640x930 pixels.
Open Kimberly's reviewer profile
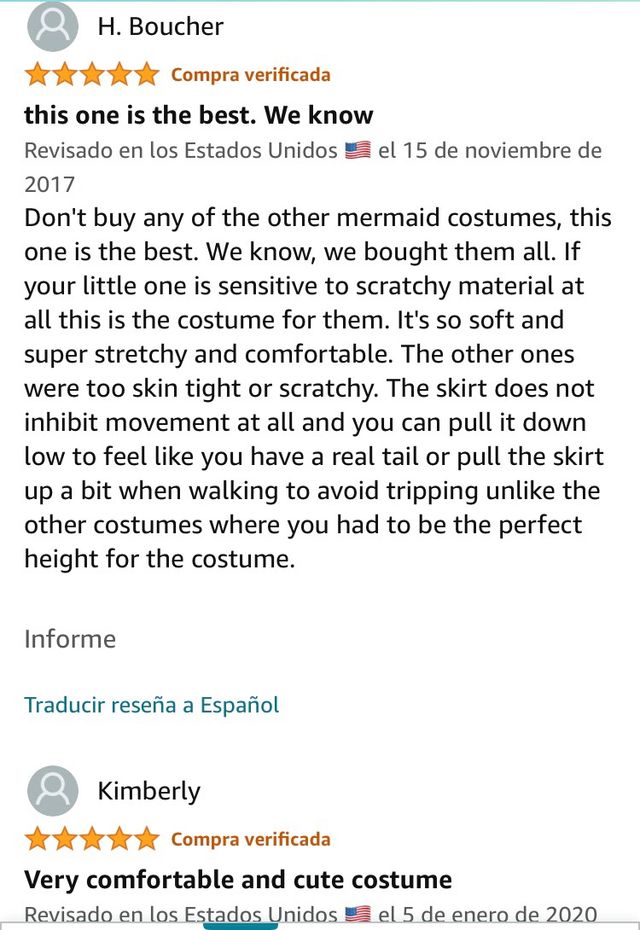pos(148,791)
